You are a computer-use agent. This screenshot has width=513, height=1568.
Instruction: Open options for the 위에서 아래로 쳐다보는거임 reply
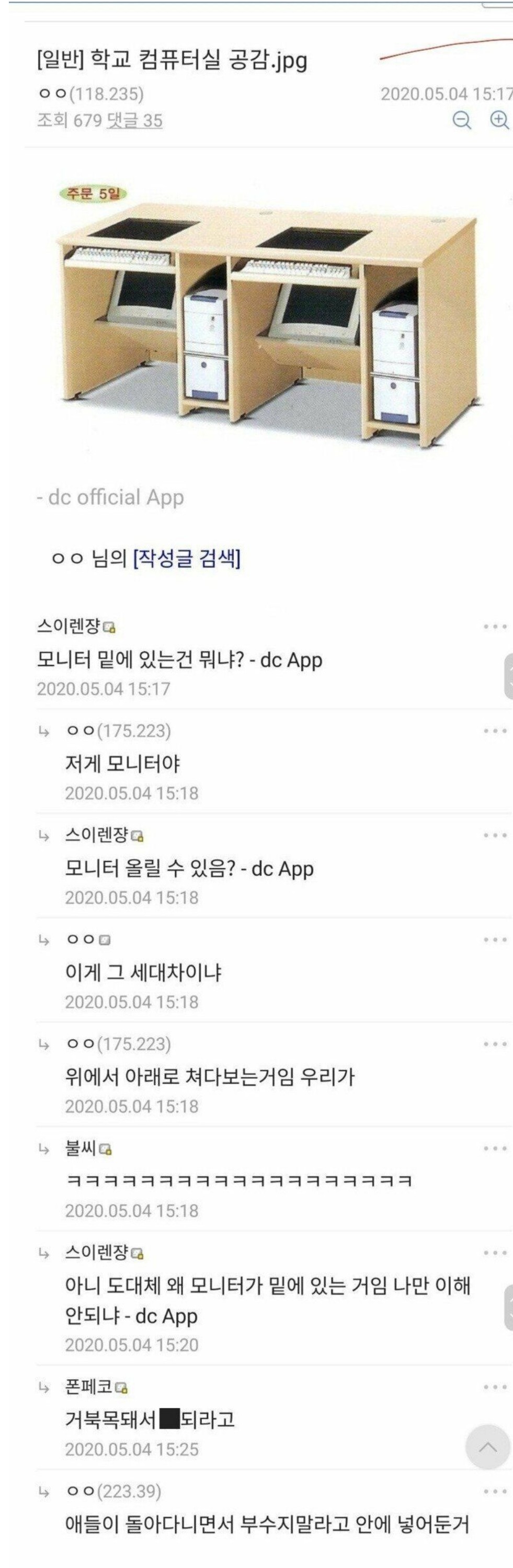click(495, 1044)
